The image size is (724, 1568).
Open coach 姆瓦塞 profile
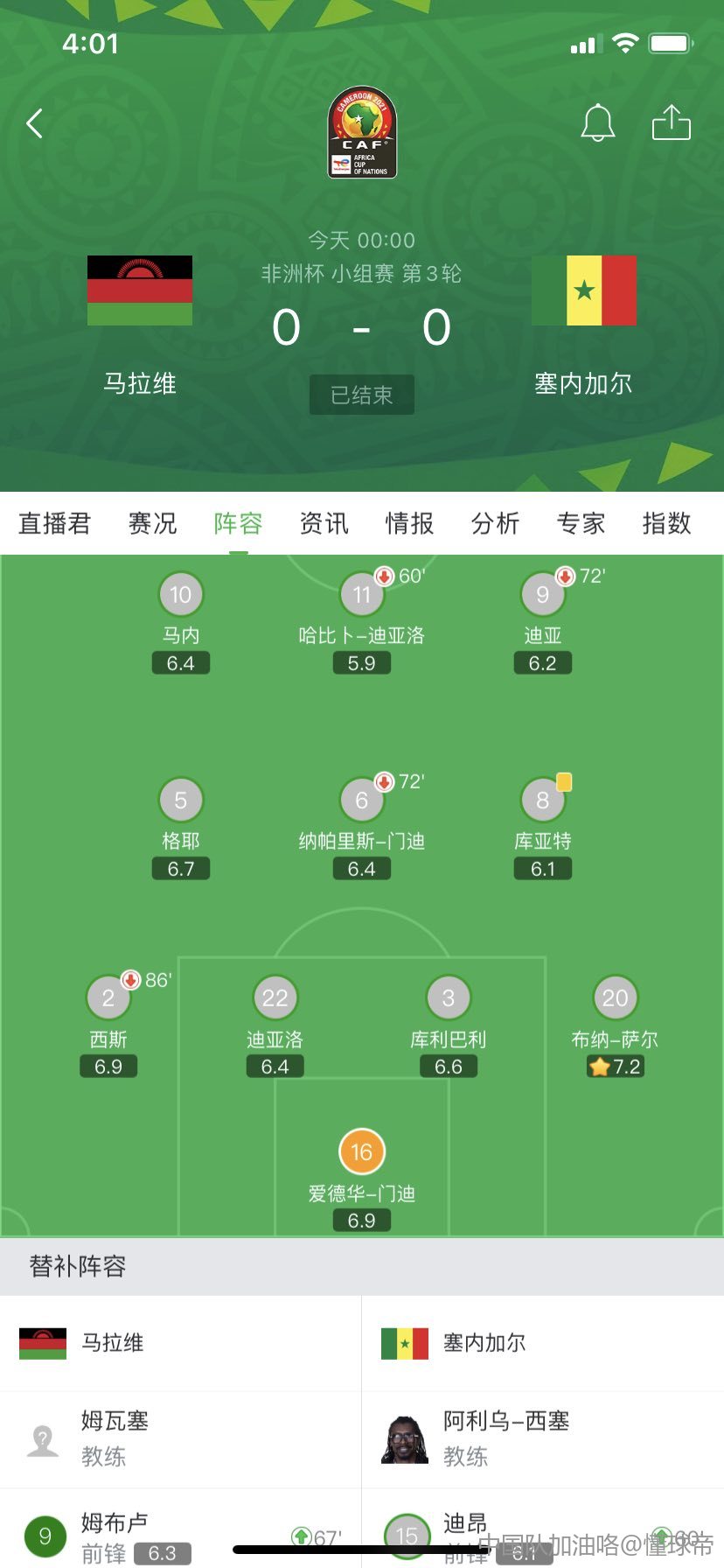(114, 1438)
